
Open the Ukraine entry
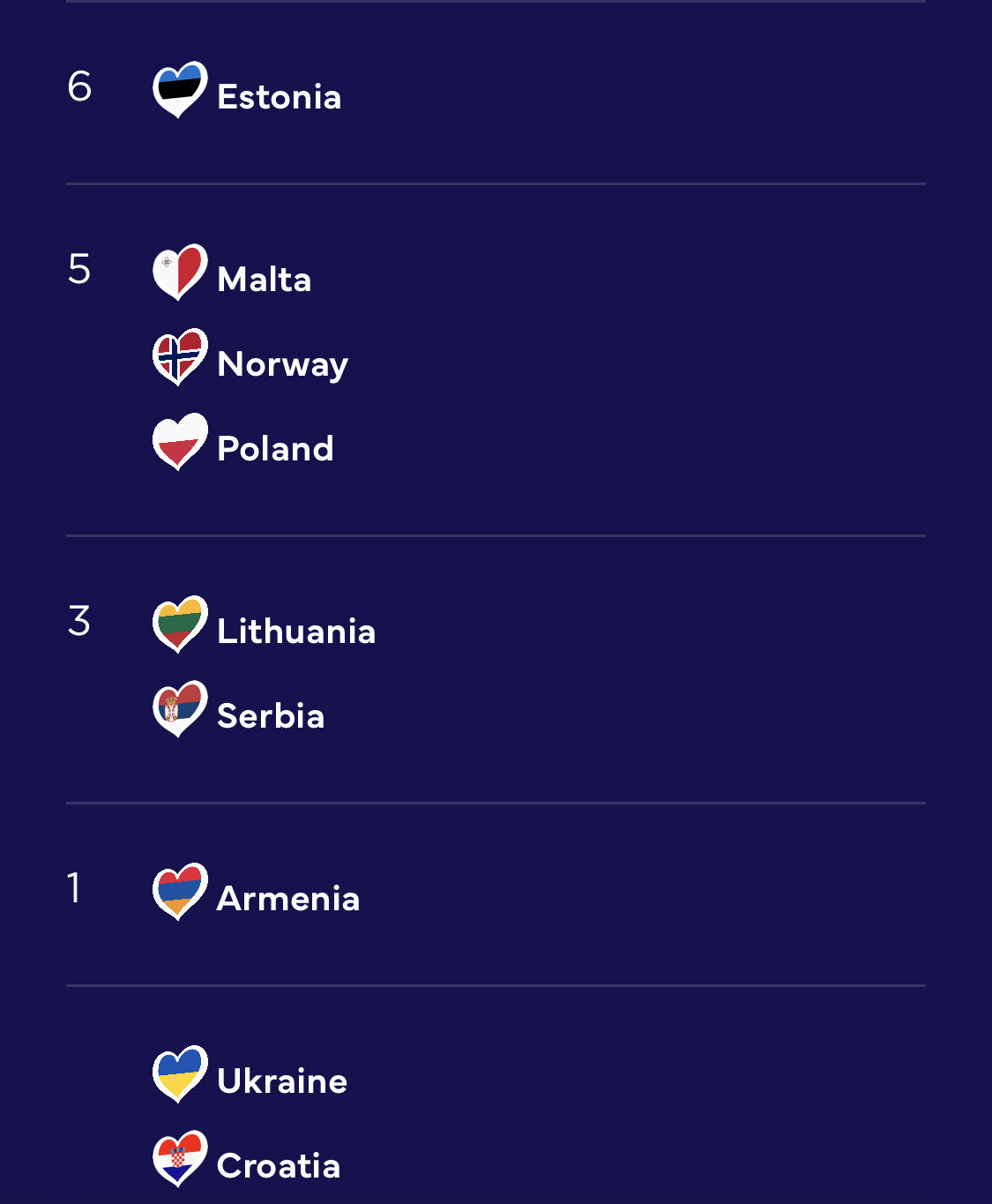(x=281, y=1081)
